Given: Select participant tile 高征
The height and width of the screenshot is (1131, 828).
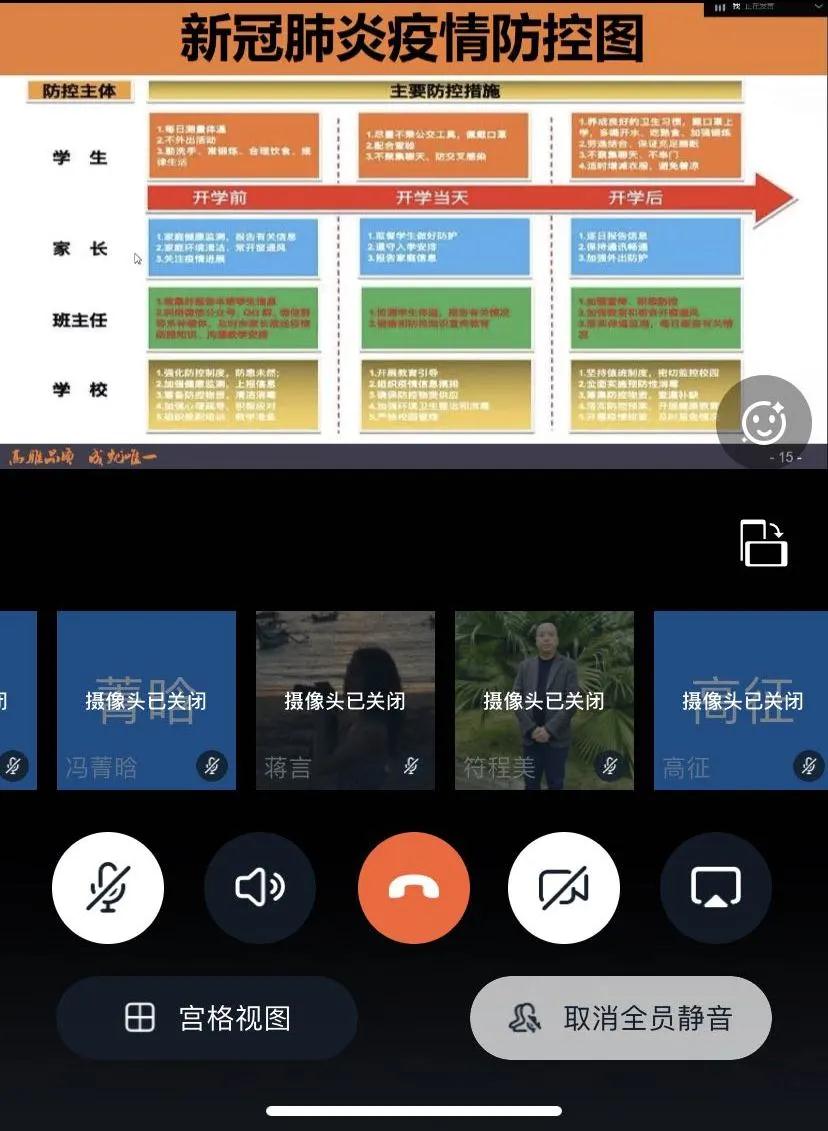Looking at the screenshot, I should tap(741, 700).
